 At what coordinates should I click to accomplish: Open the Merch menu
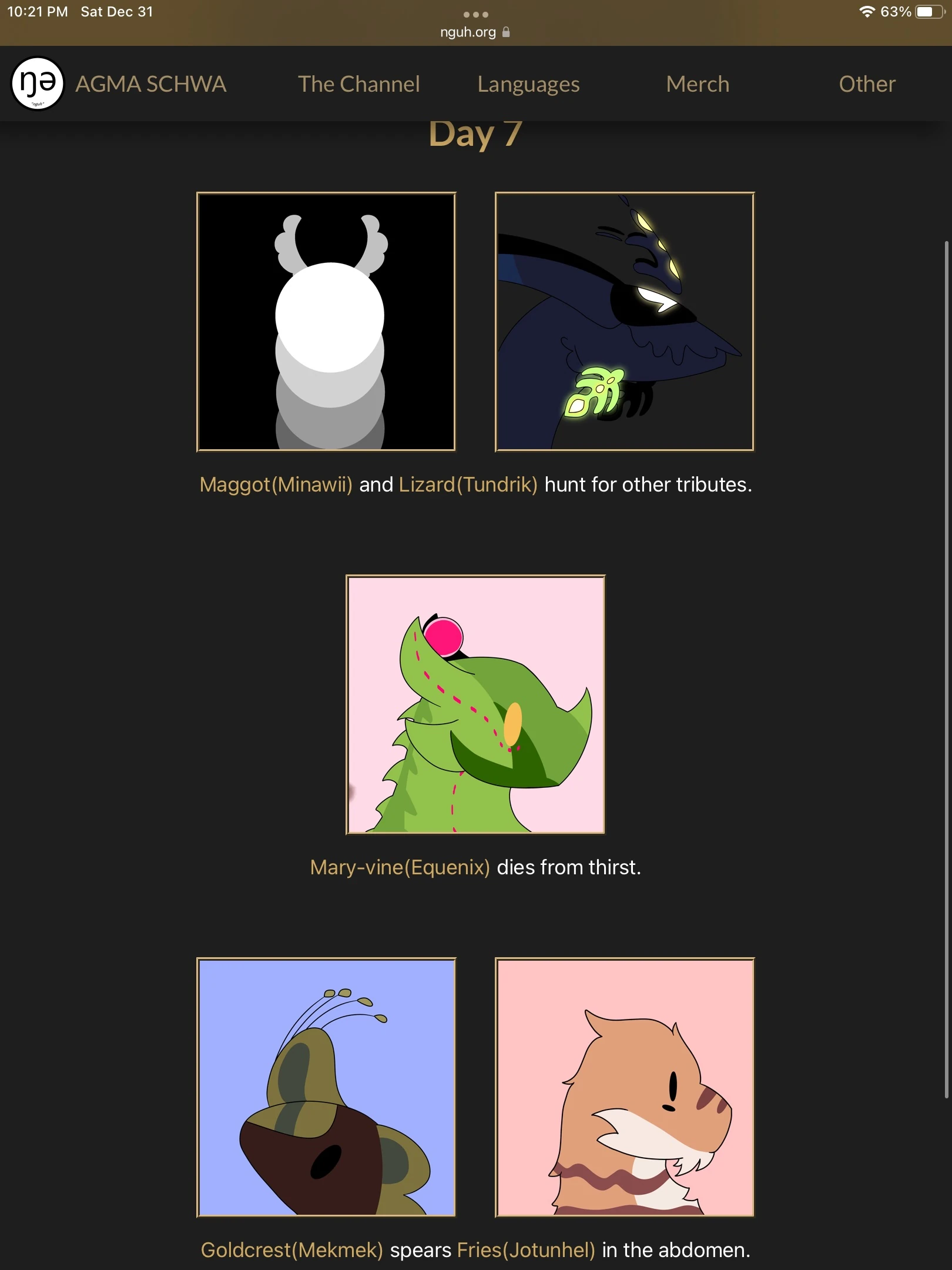(x=698, y=84)
